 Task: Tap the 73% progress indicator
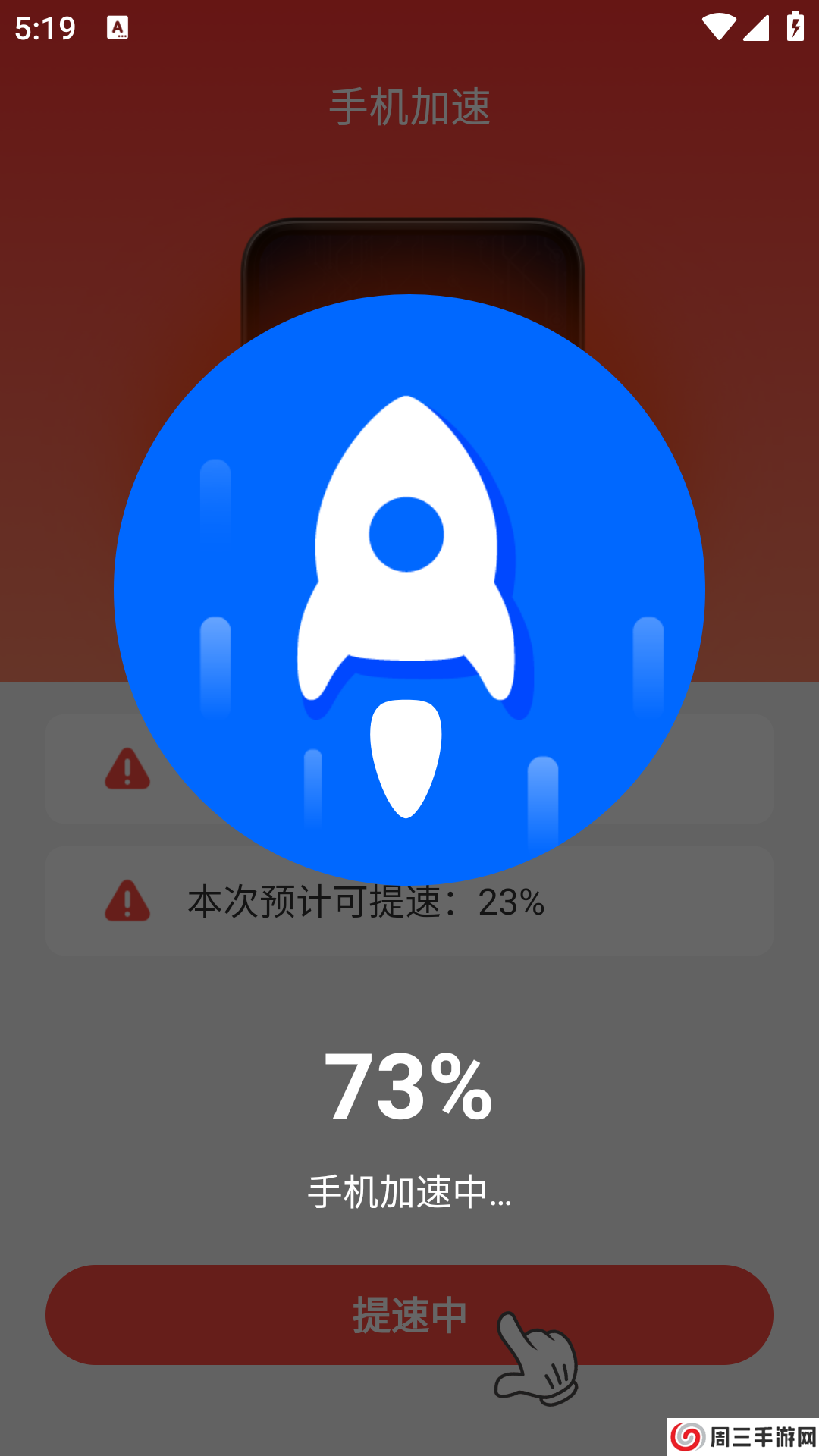click(409, 1084)
